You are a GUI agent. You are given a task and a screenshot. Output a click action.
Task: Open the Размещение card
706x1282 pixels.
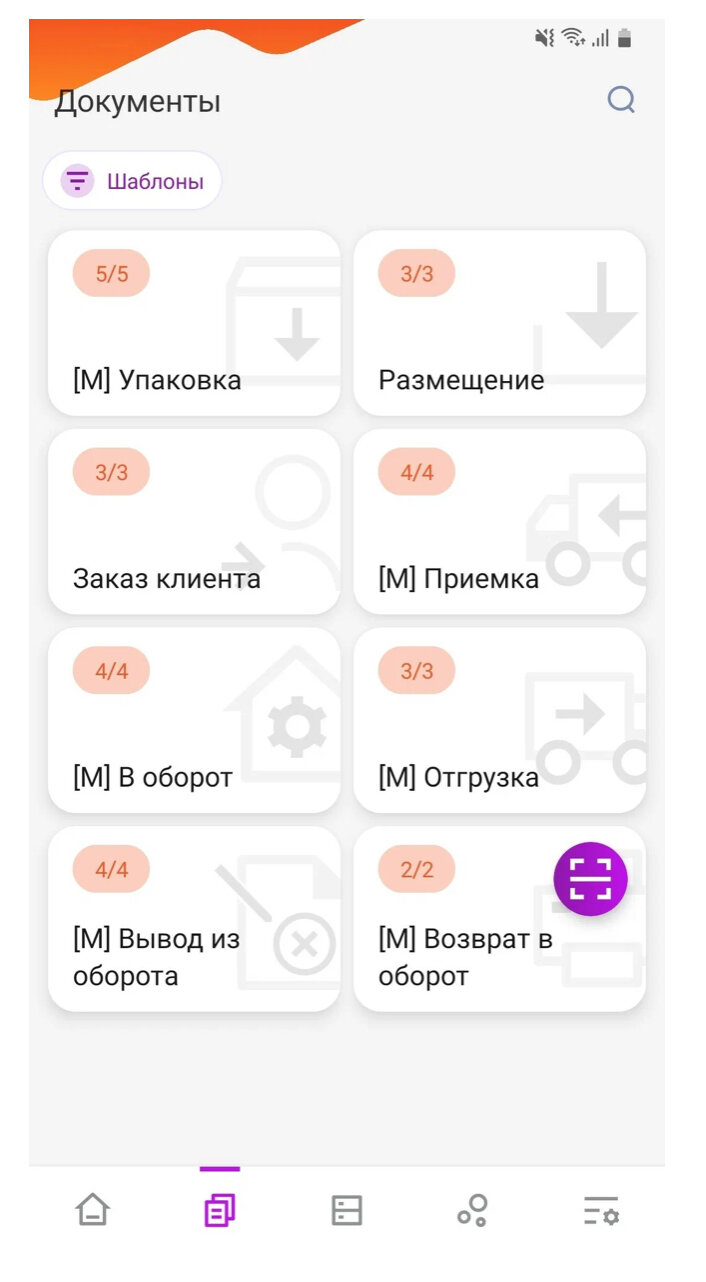tap(499, 323)
